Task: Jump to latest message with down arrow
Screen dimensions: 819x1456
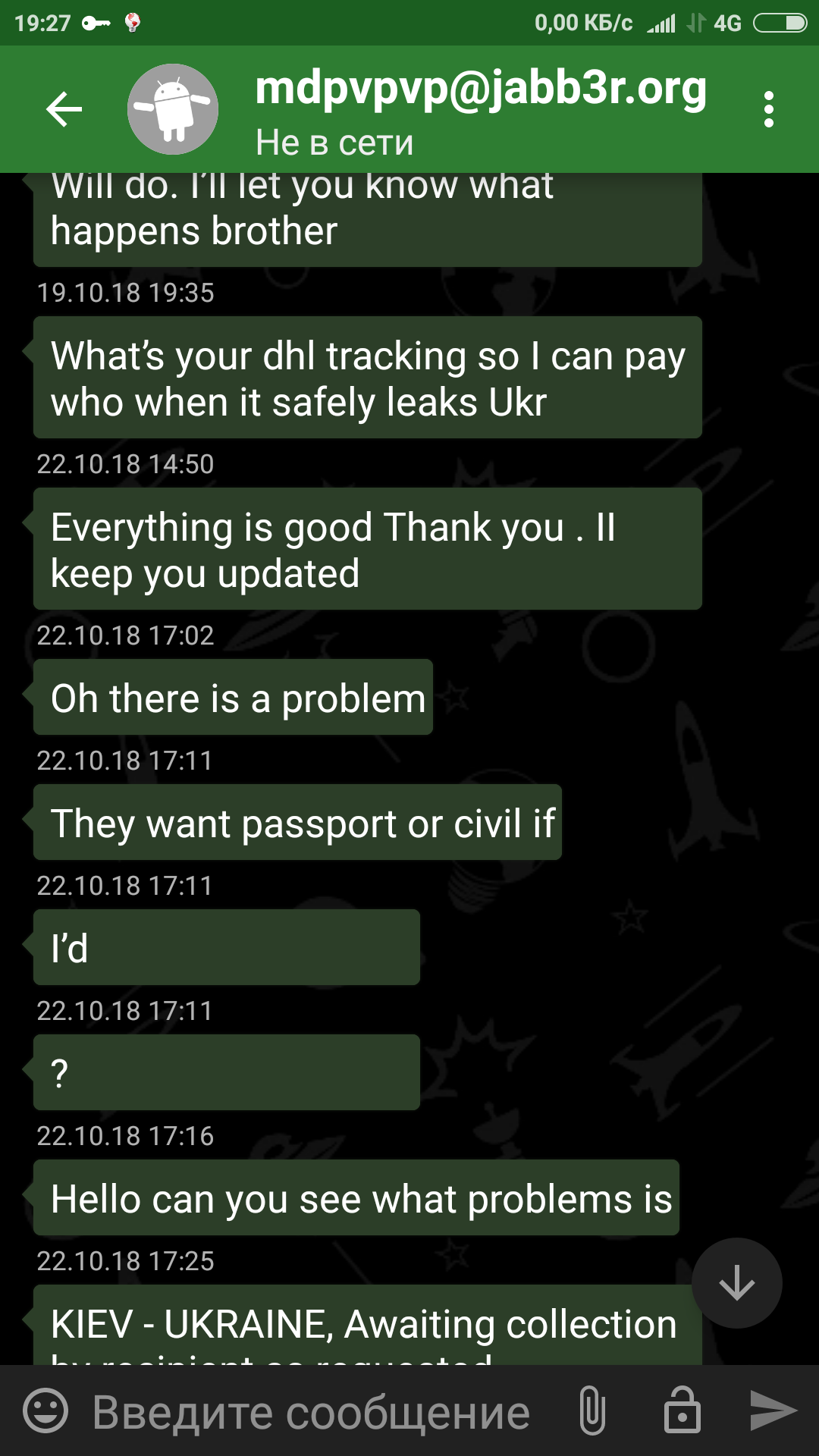Action: [x=736, y=1283]
